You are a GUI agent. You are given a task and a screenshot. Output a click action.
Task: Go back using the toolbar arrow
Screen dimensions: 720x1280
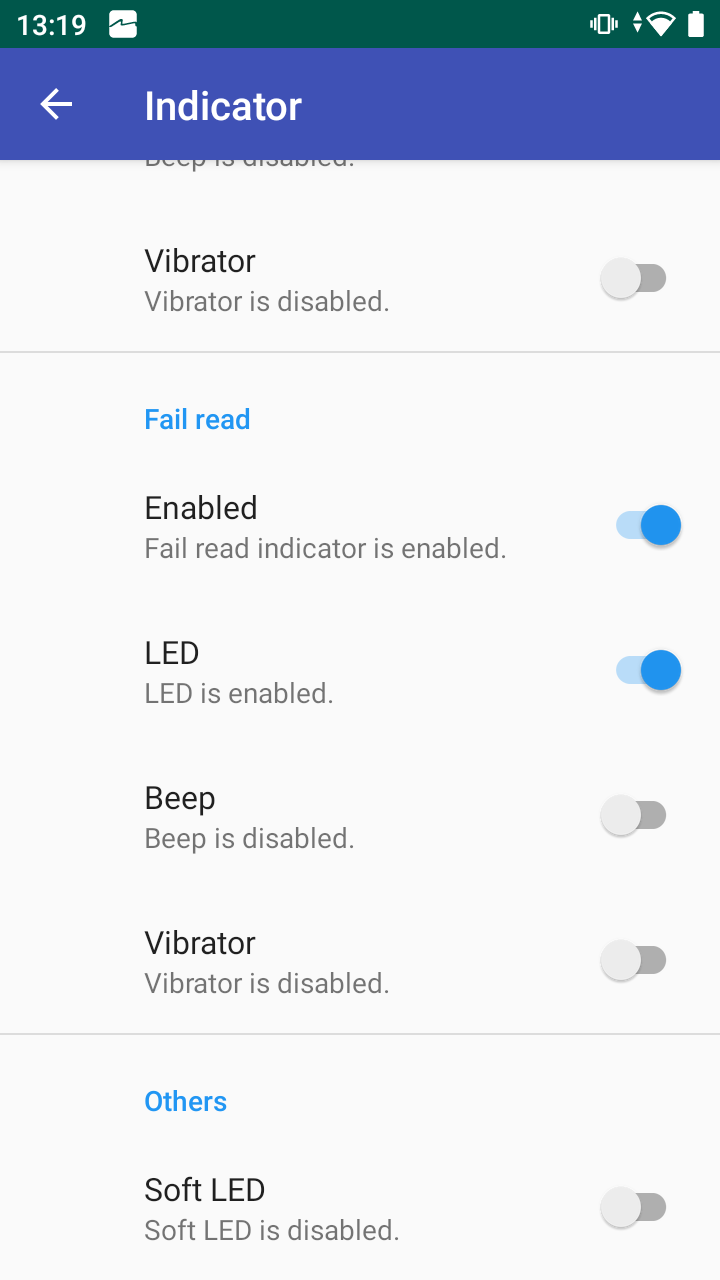point(56,104)
